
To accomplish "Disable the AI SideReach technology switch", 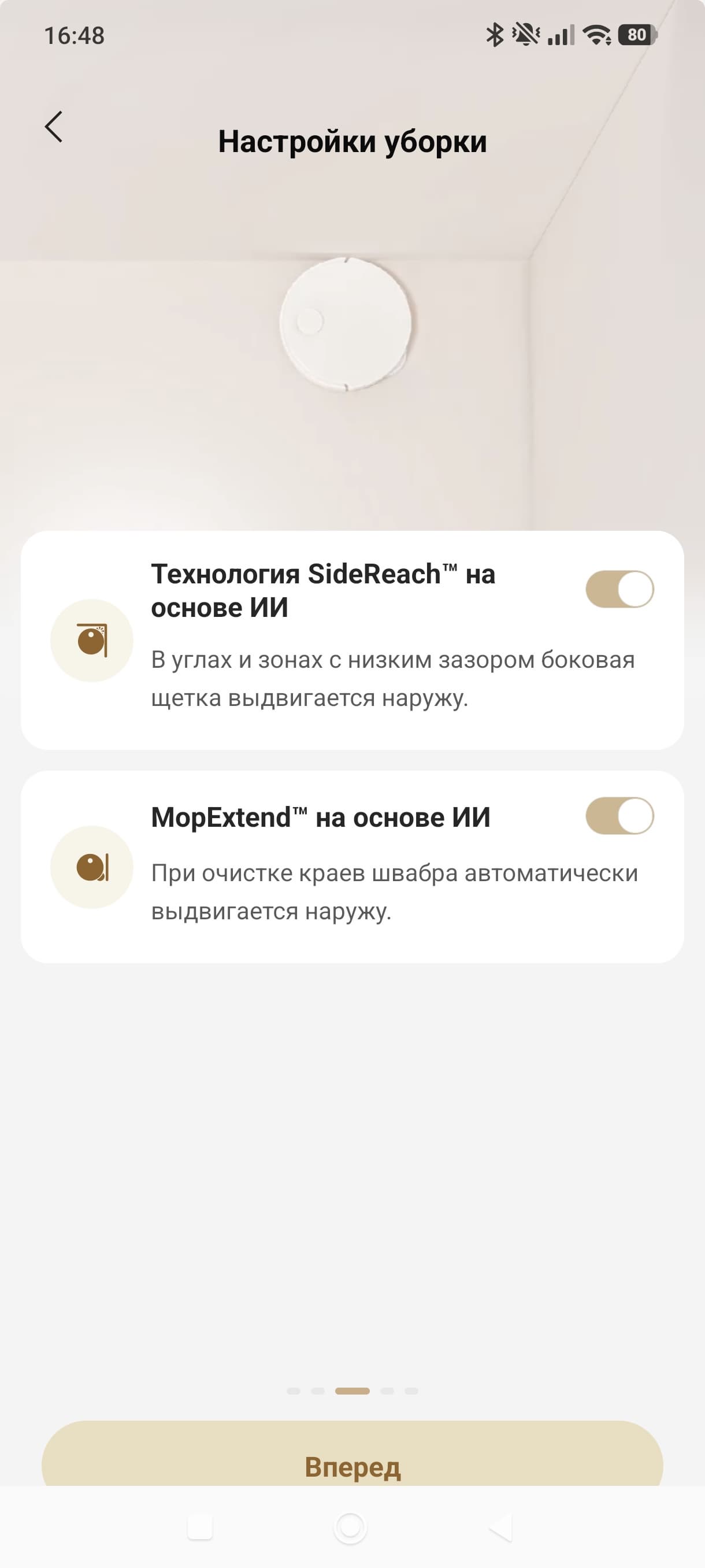I will 619,589.
